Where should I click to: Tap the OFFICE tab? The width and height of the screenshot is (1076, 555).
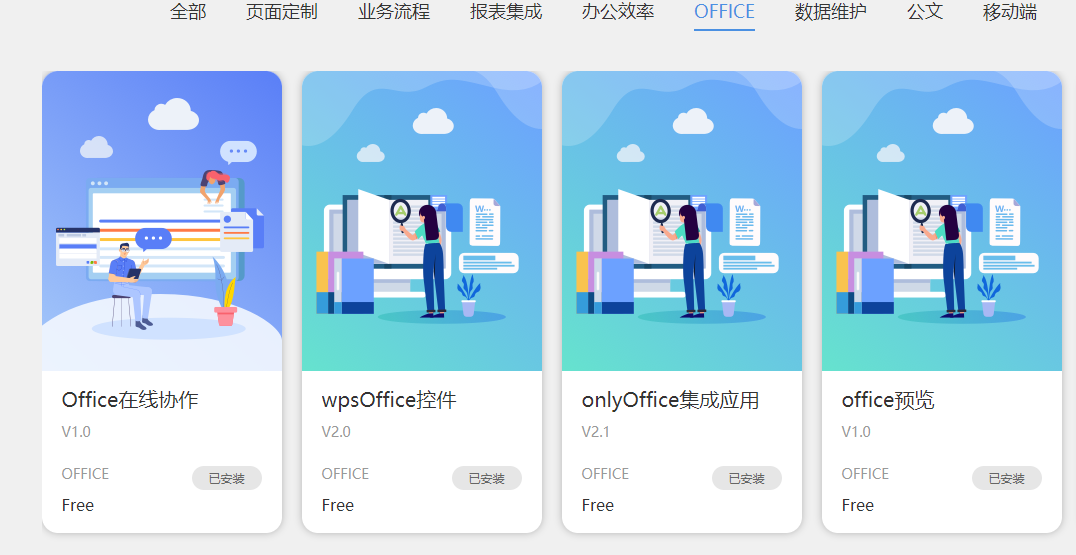[x=724, y=12]
